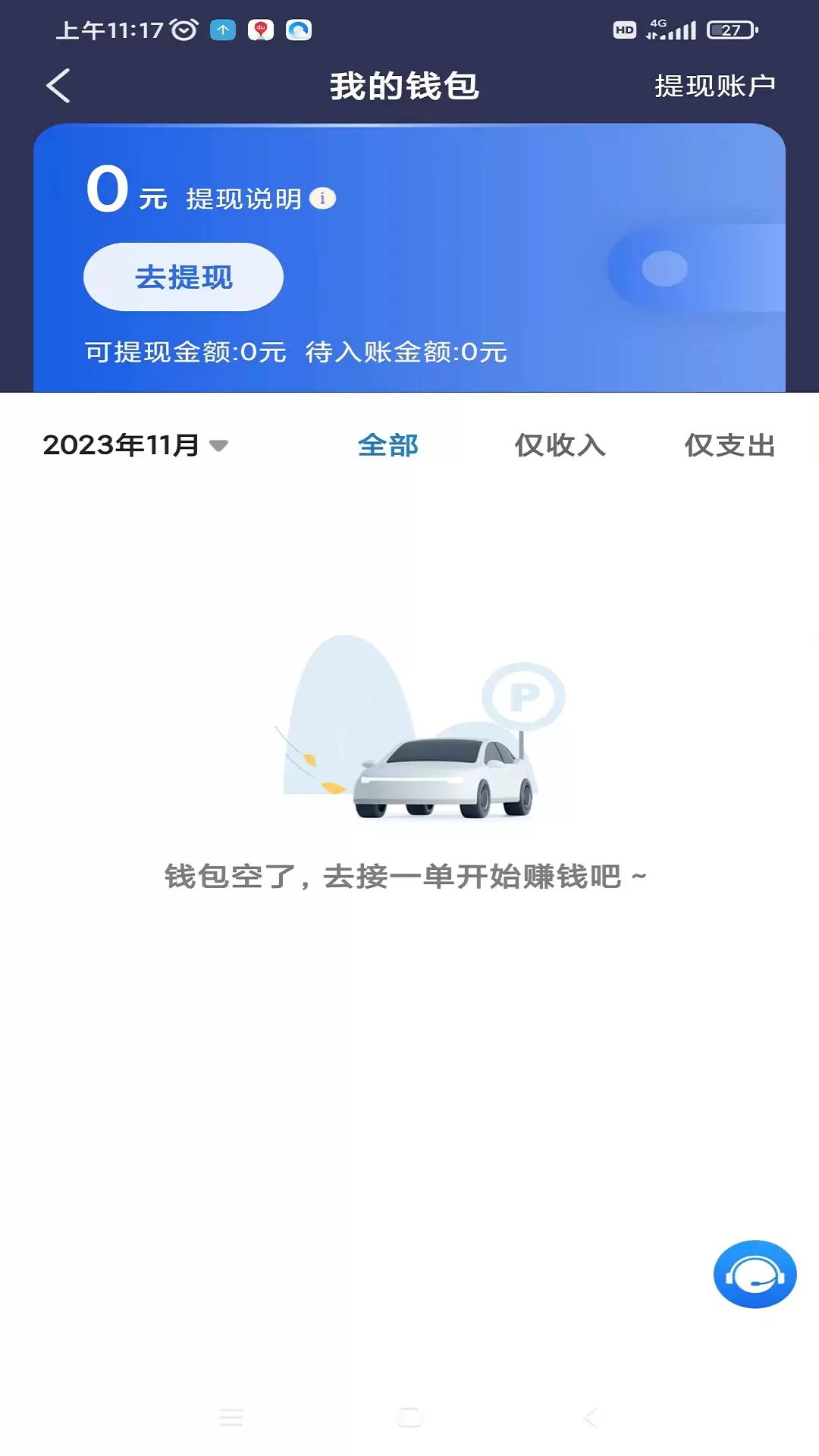The width and height of the screenshot is (819, 1456).
Task: Click the back arrow at top left
Action: tap(57, 85)
